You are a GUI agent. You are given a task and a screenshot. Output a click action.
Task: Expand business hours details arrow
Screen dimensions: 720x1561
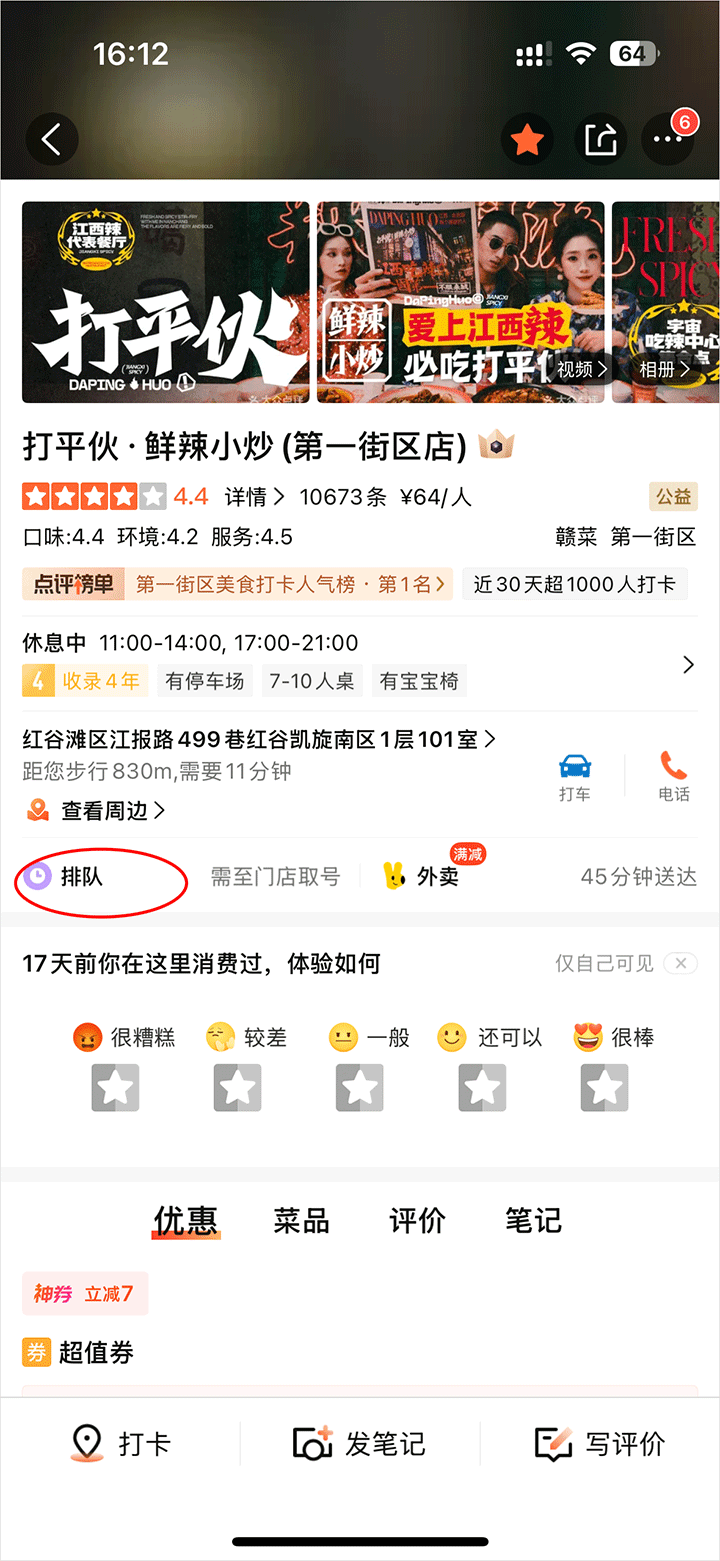click(x=688, y=665)
